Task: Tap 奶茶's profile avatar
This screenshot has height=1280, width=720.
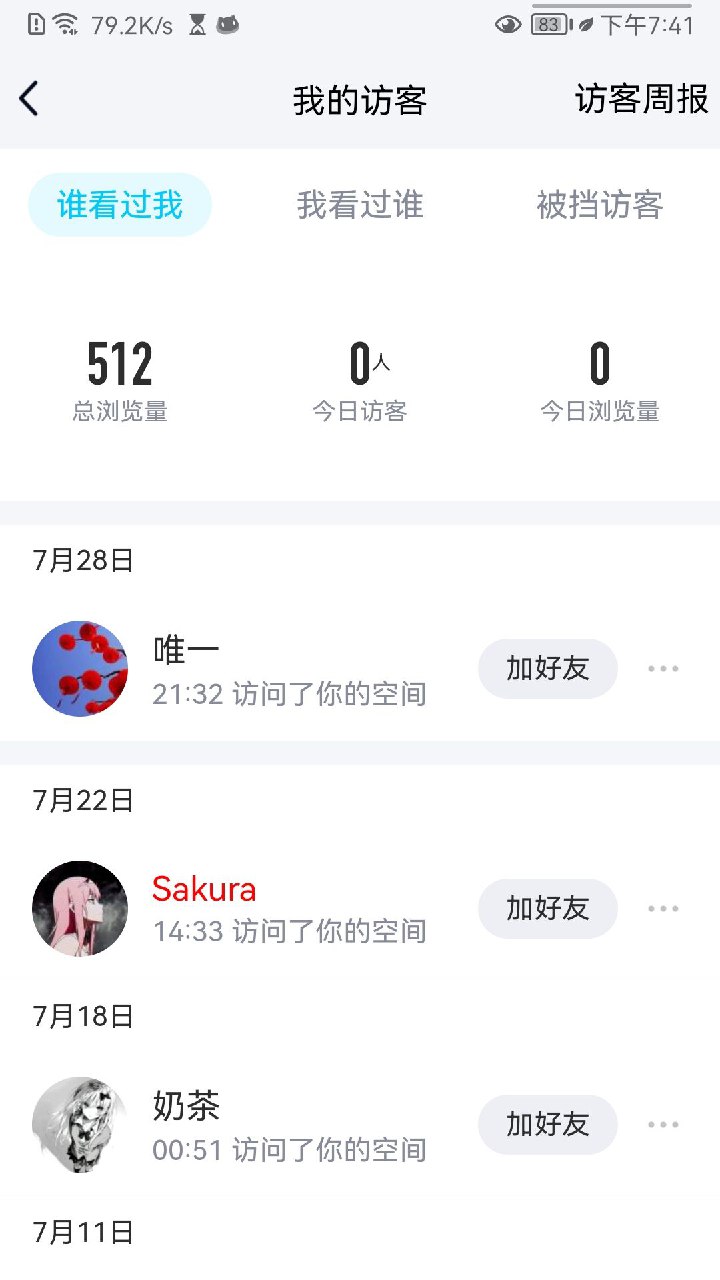Action: coord(80,1124)
